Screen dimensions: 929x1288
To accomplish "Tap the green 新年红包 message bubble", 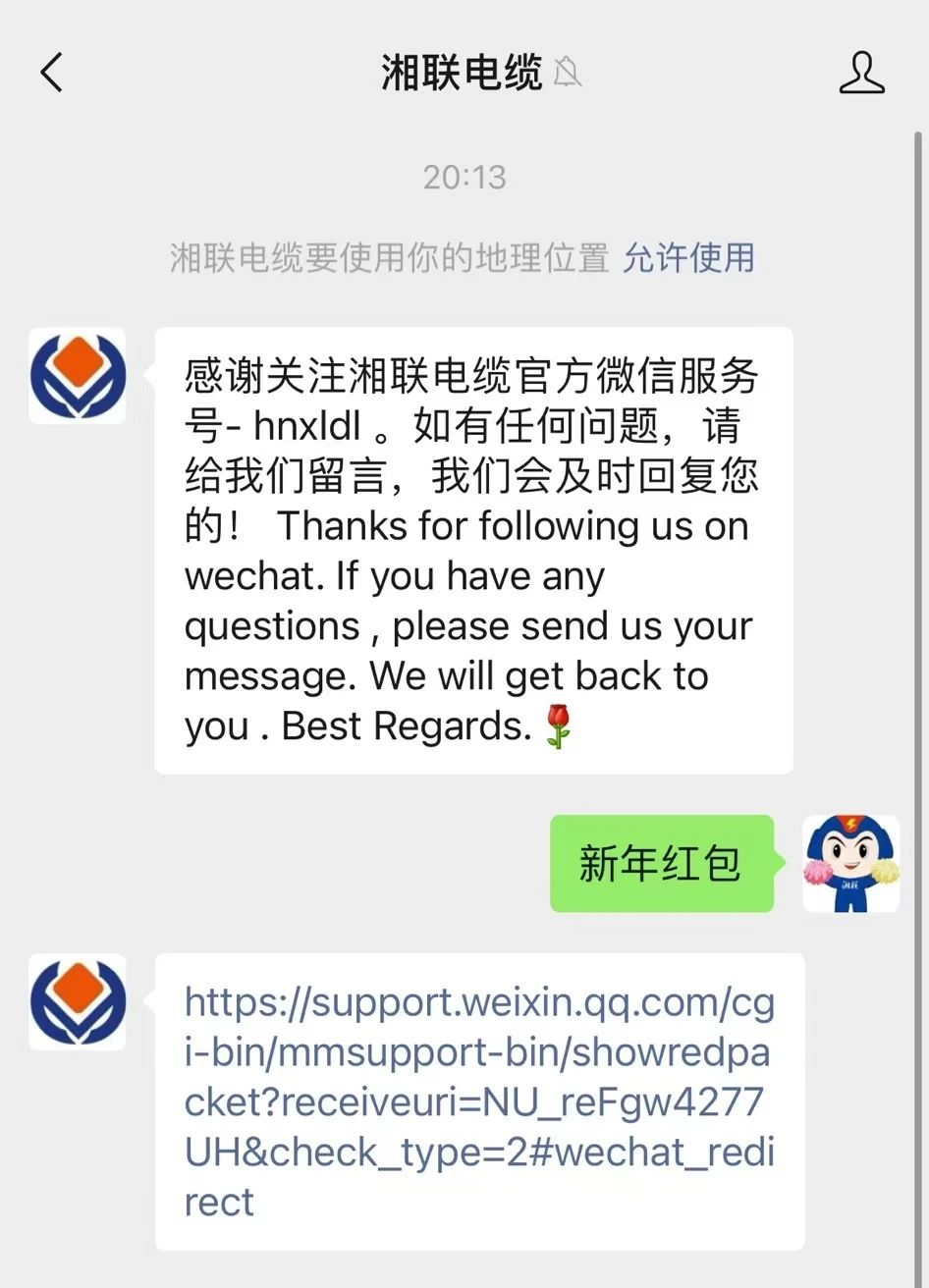I will pos(661,865).
